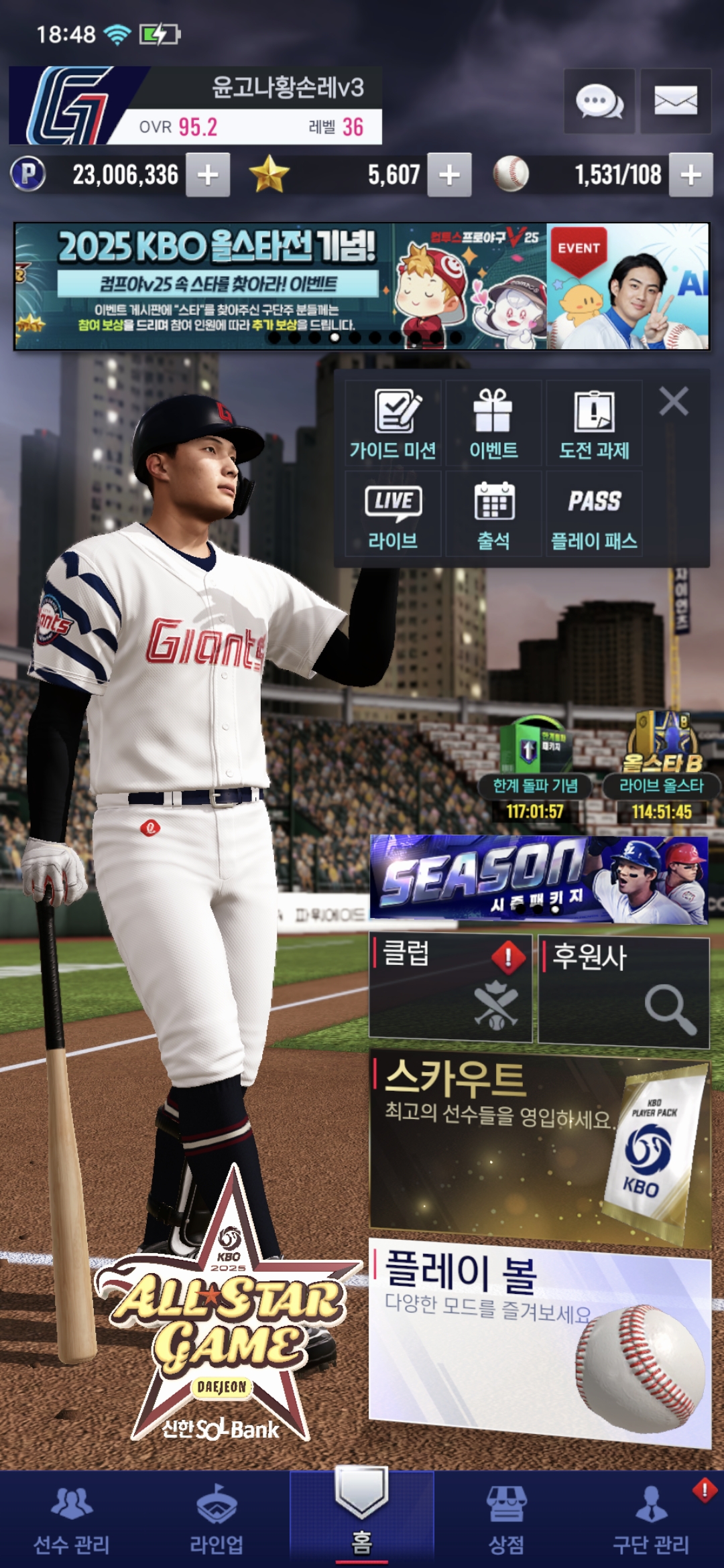Viewport: 724px width, 1568px height.
Task: Open the mailbox envelope icon
Action: 675,102
